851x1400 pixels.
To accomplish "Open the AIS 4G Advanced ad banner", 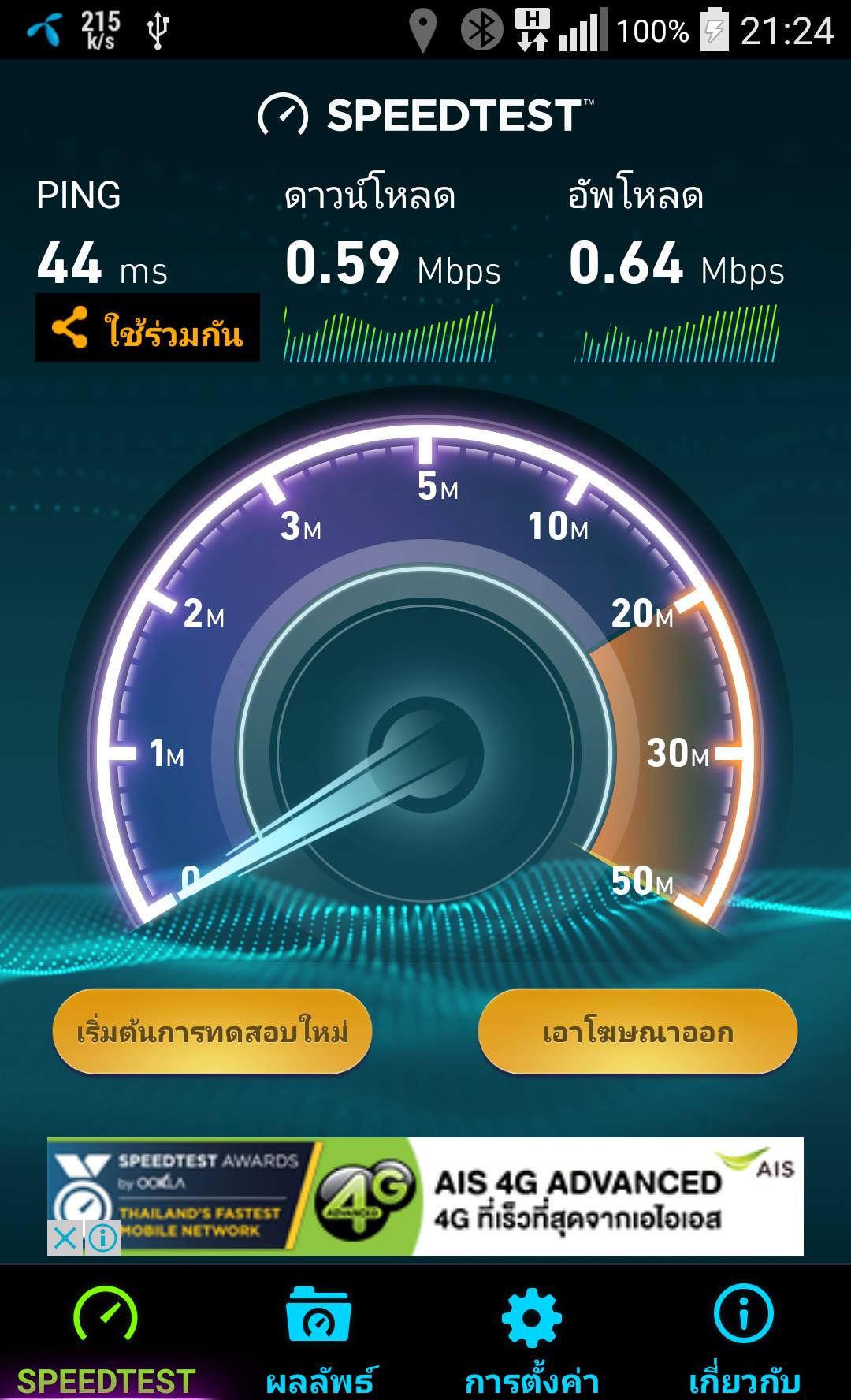I will tap(425, 1196).
